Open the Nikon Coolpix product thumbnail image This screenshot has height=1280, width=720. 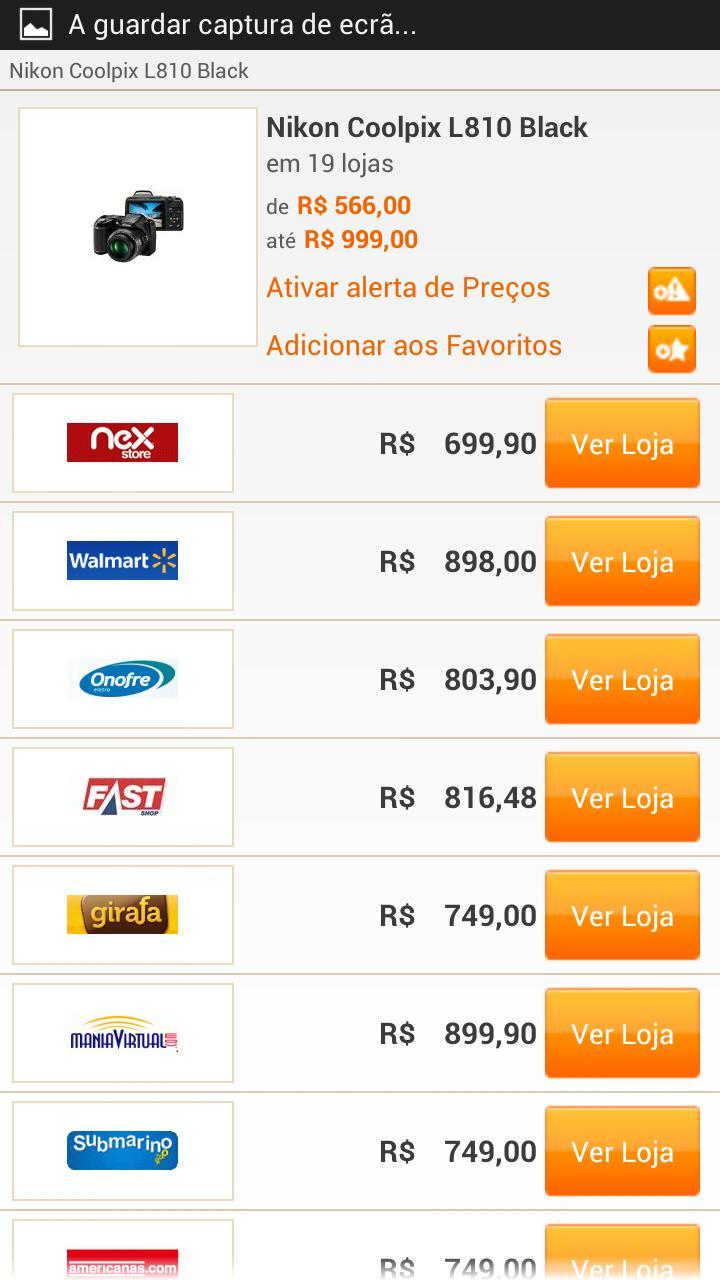(x=136, y=226)
